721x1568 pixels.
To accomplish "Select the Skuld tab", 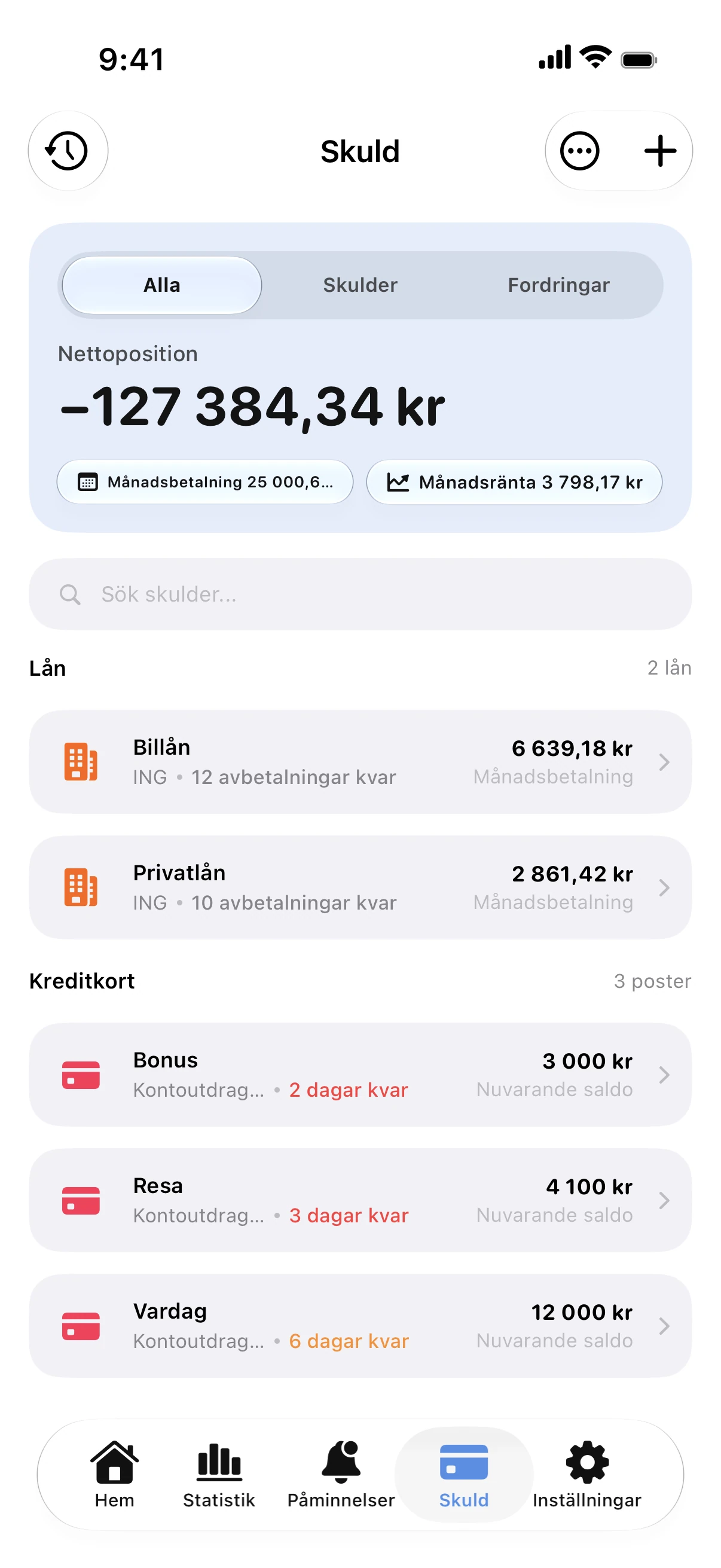I will [464, 1474].
